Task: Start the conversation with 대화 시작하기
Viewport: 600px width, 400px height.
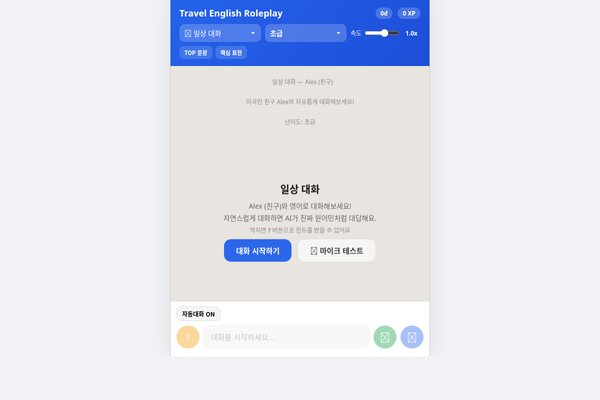Action: (x=257, y=250)
